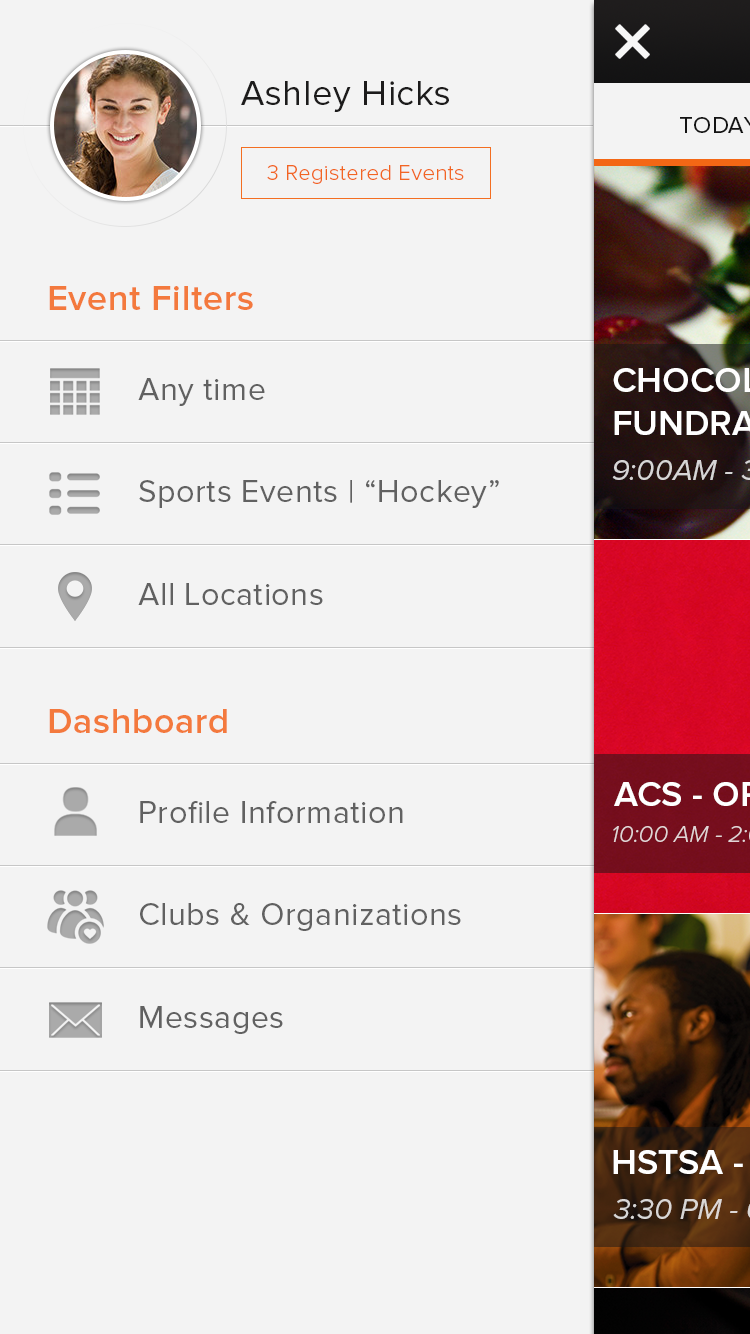Tap Ashley Hicks' profile photo
The width and height of the screenshot is (750, 1334).
[x=126, y=126]
